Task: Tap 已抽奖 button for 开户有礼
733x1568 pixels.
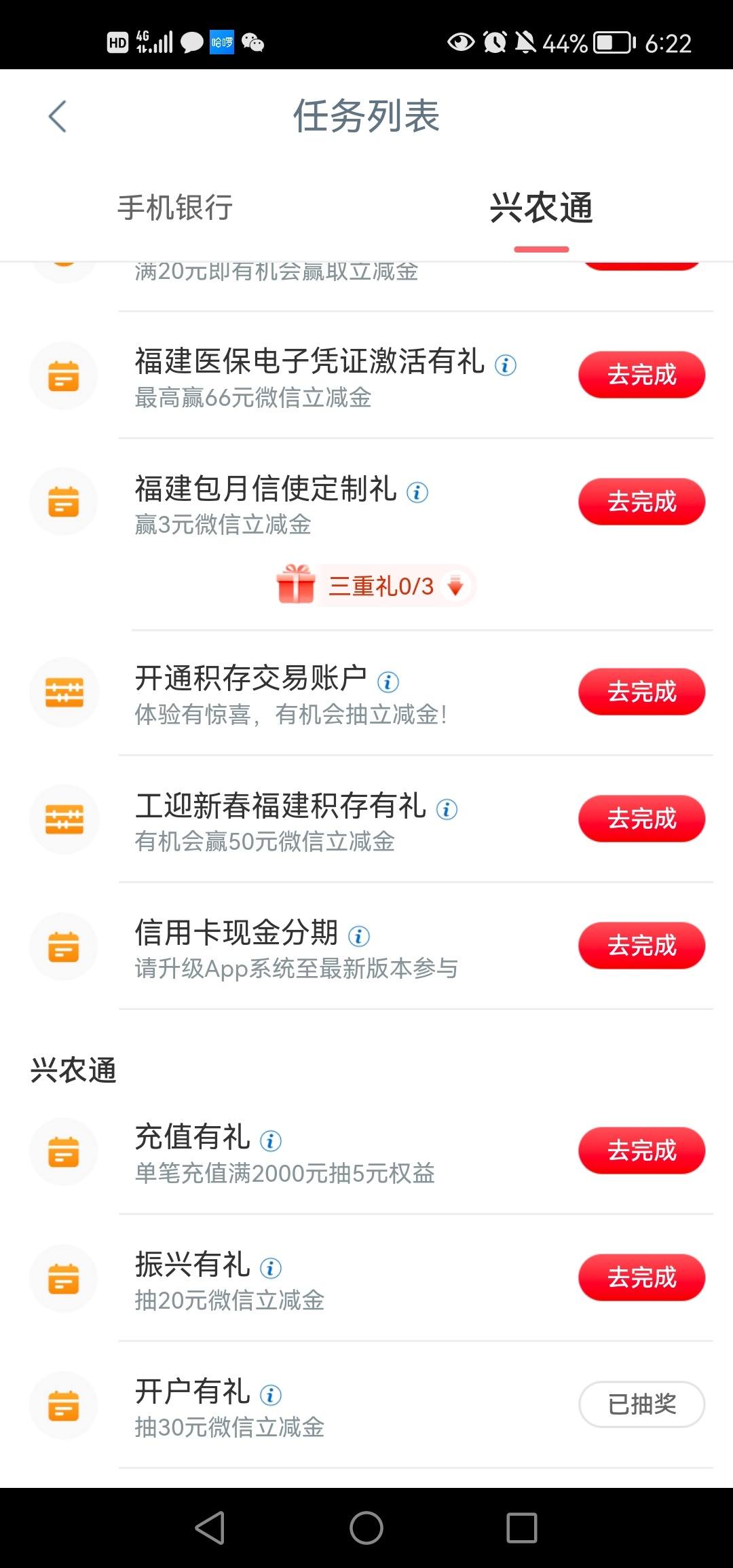Action: click(x=641, y=1404)
